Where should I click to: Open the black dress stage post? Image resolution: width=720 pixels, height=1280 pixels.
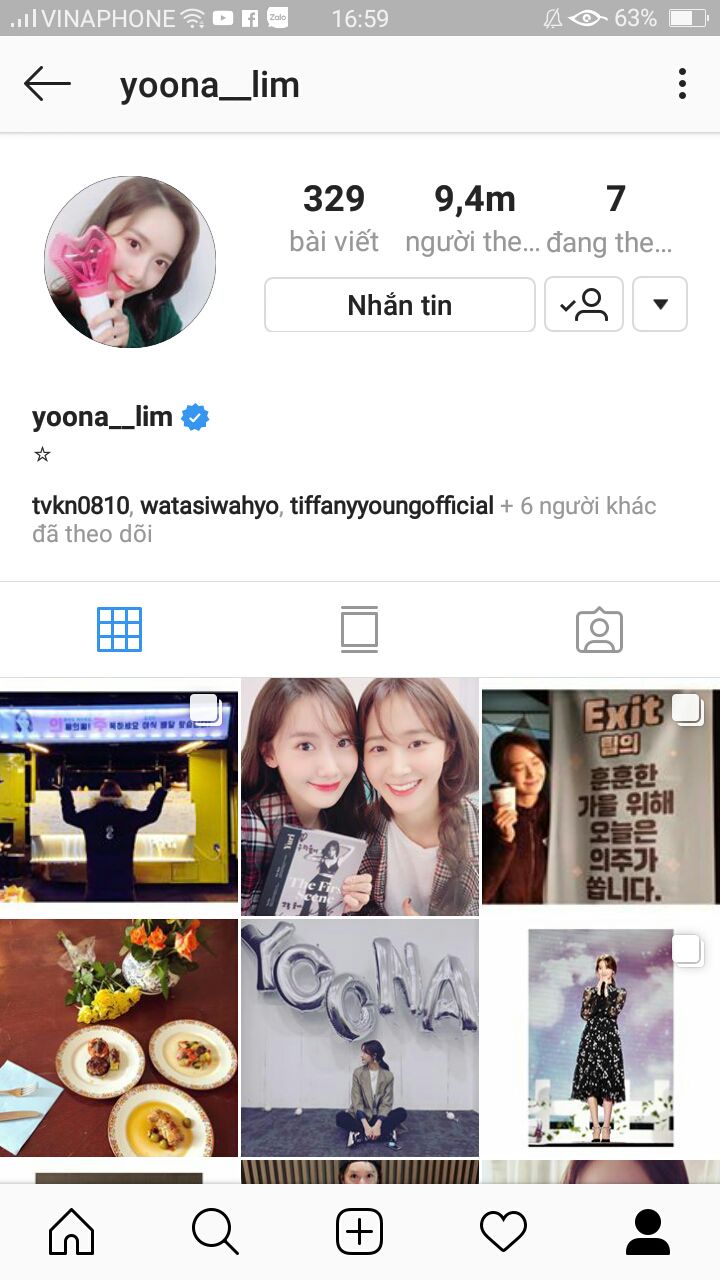(601, 1038)
